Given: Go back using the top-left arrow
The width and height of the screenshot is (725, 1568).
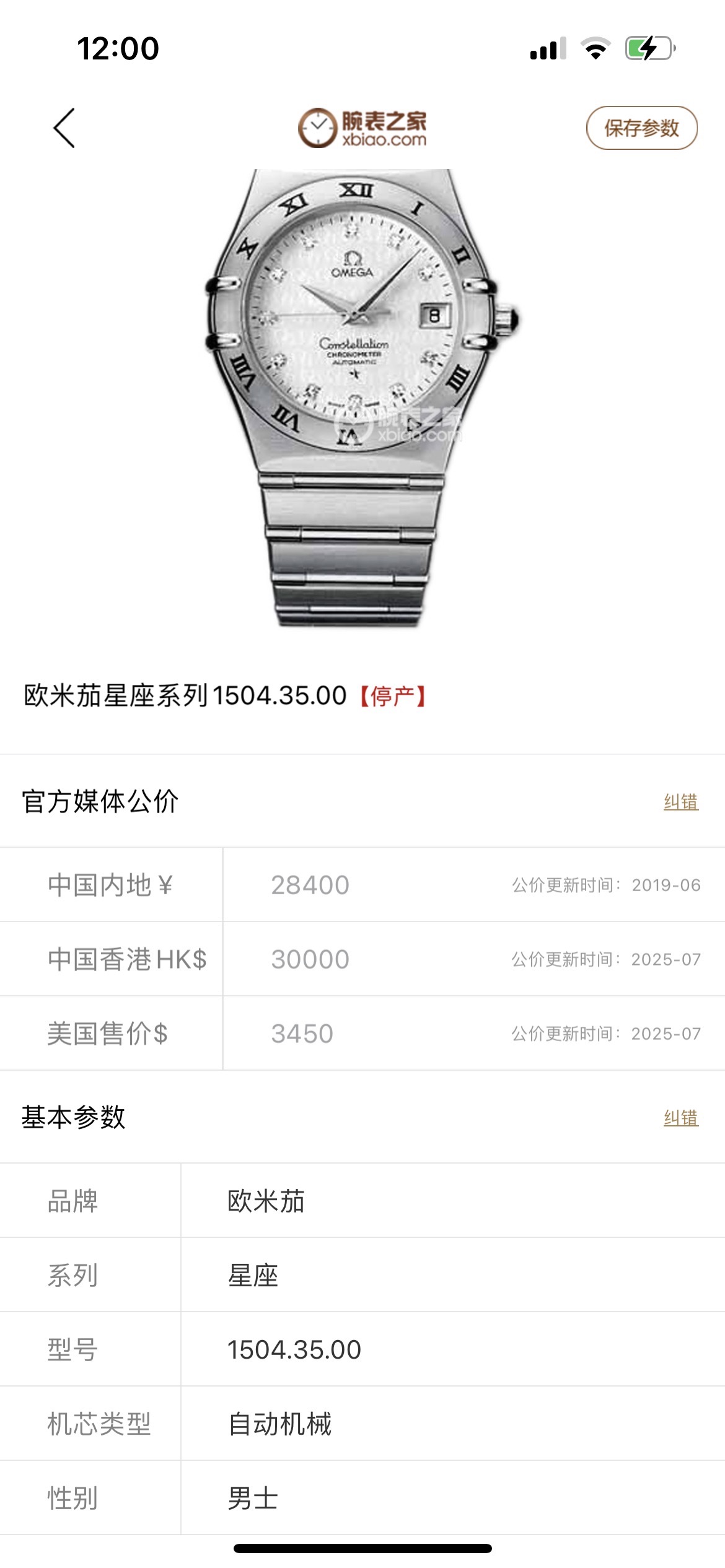Looking at the screenshot, I should tap(64, 128).
